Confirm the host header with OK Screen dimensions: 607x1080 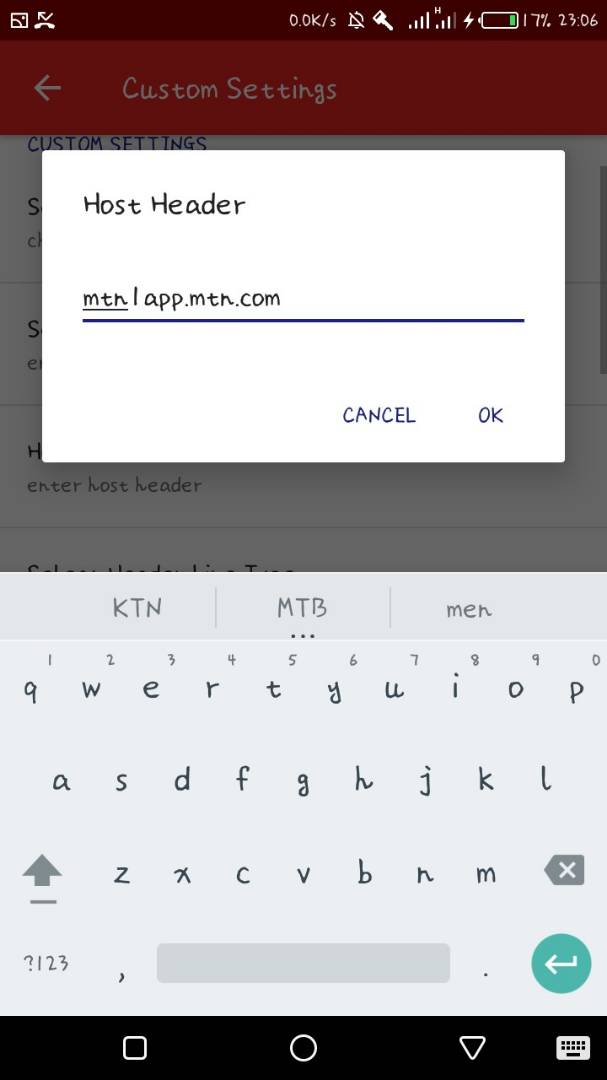(x=490, y=415)
